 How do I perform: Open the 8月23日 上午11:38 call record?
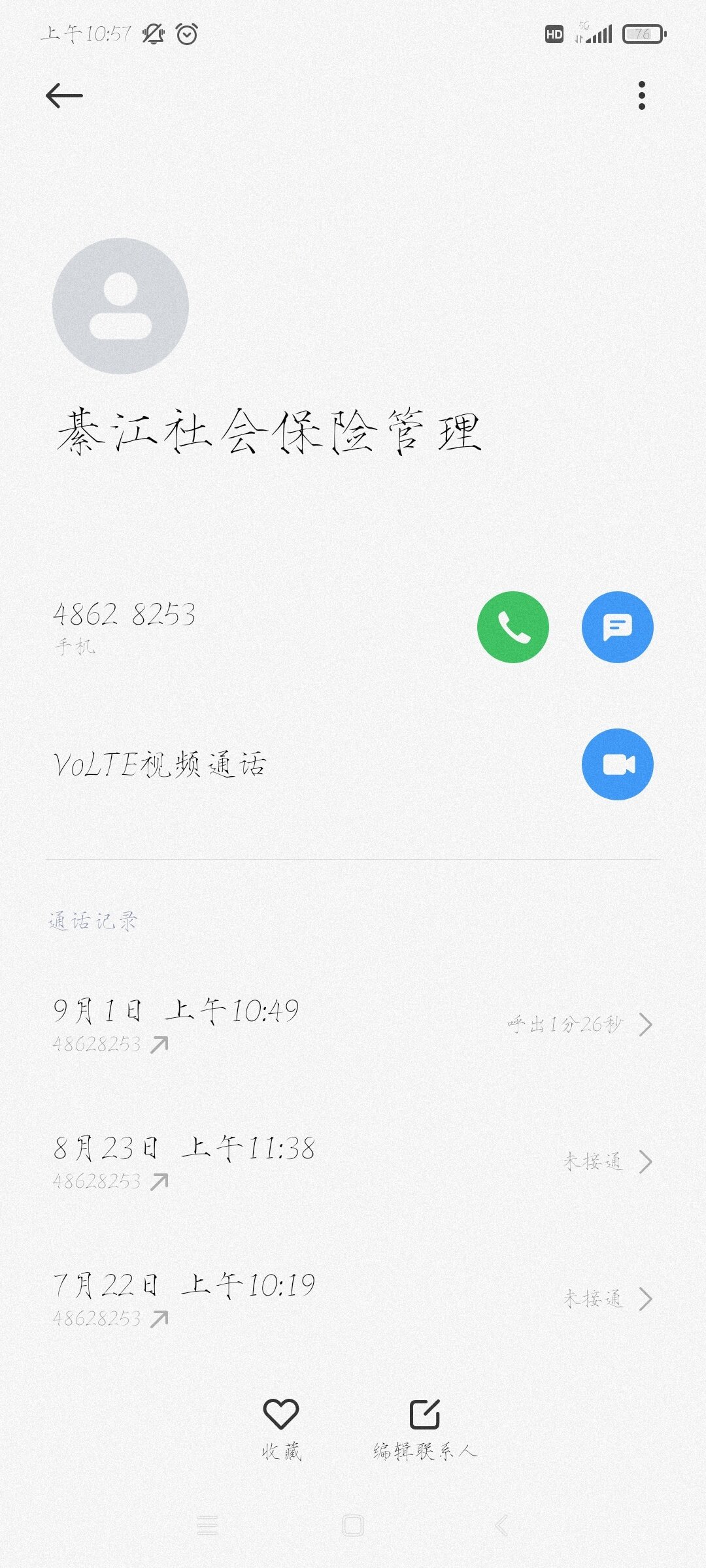[x=353, y=1162]
